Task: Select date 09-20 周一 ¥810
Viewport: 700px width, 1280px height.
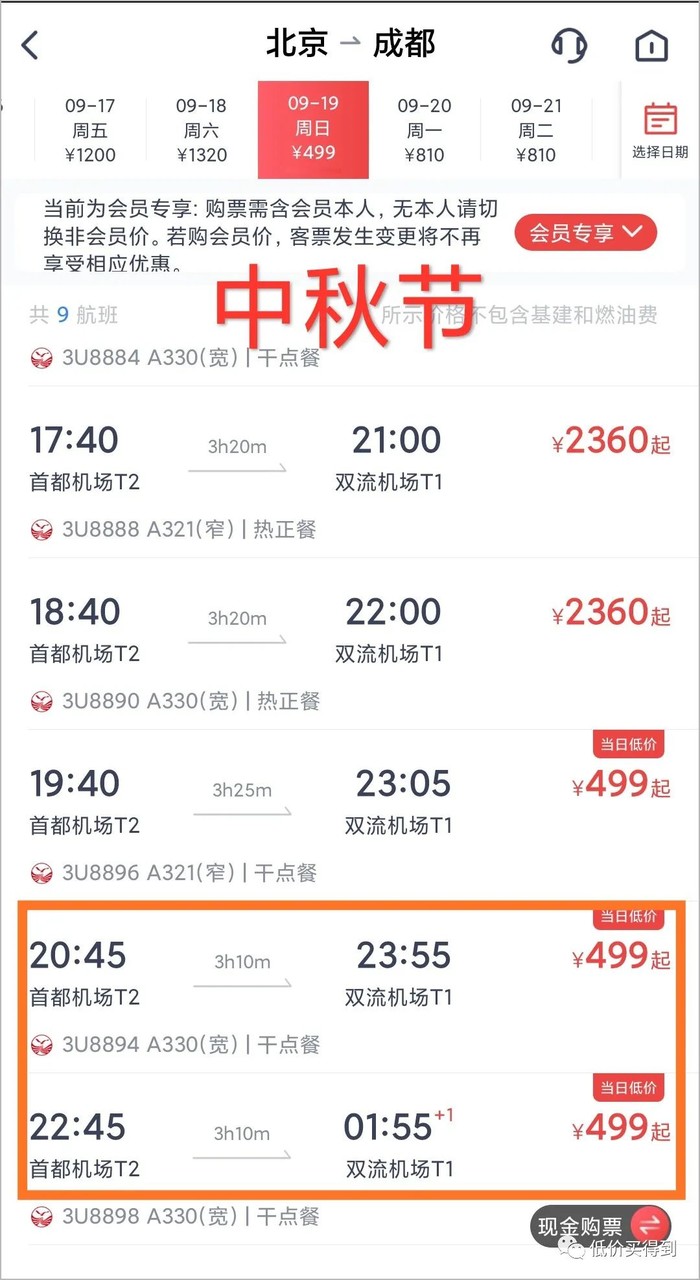Action: (424, 130)
